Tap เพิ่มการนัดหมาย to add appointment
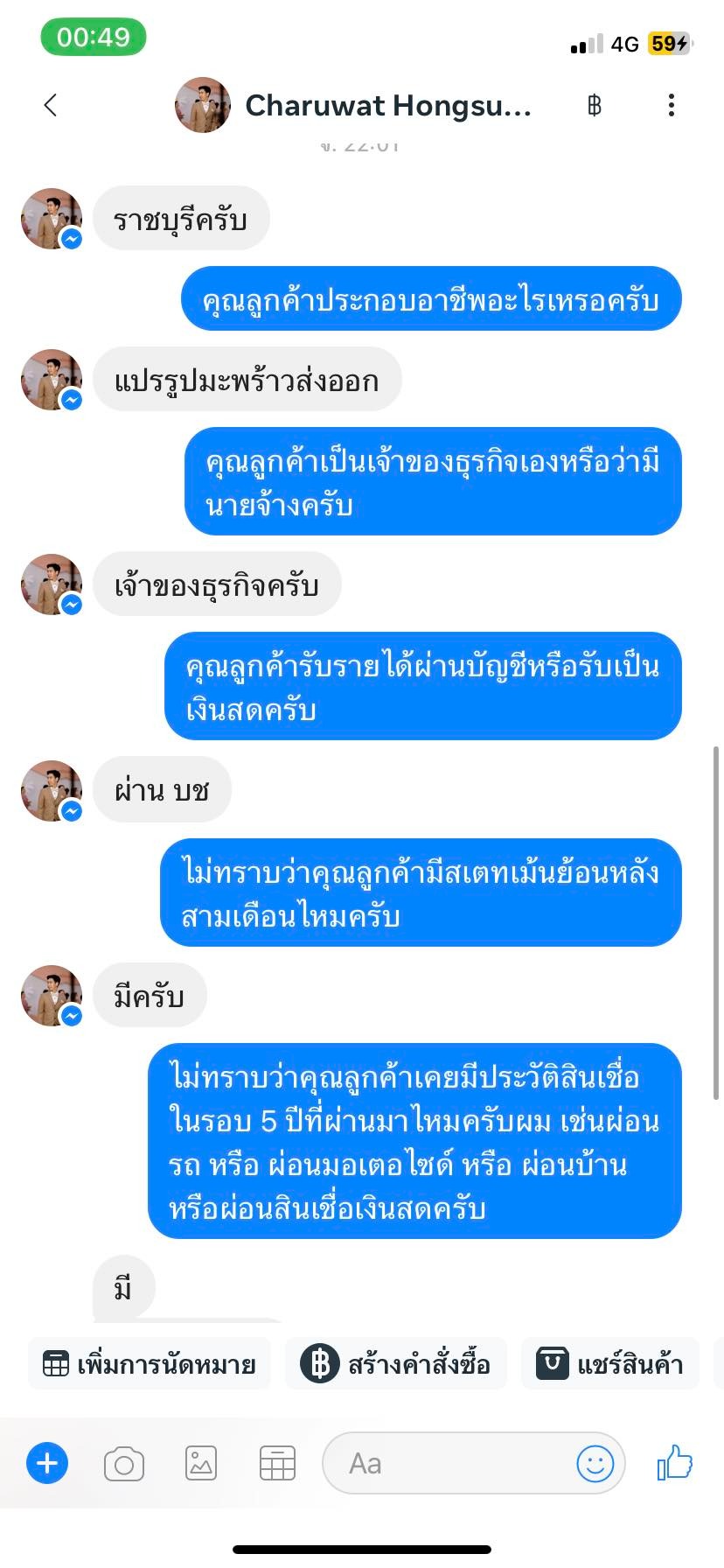This screenshot has height=1568, width=724. point(150,1364)
